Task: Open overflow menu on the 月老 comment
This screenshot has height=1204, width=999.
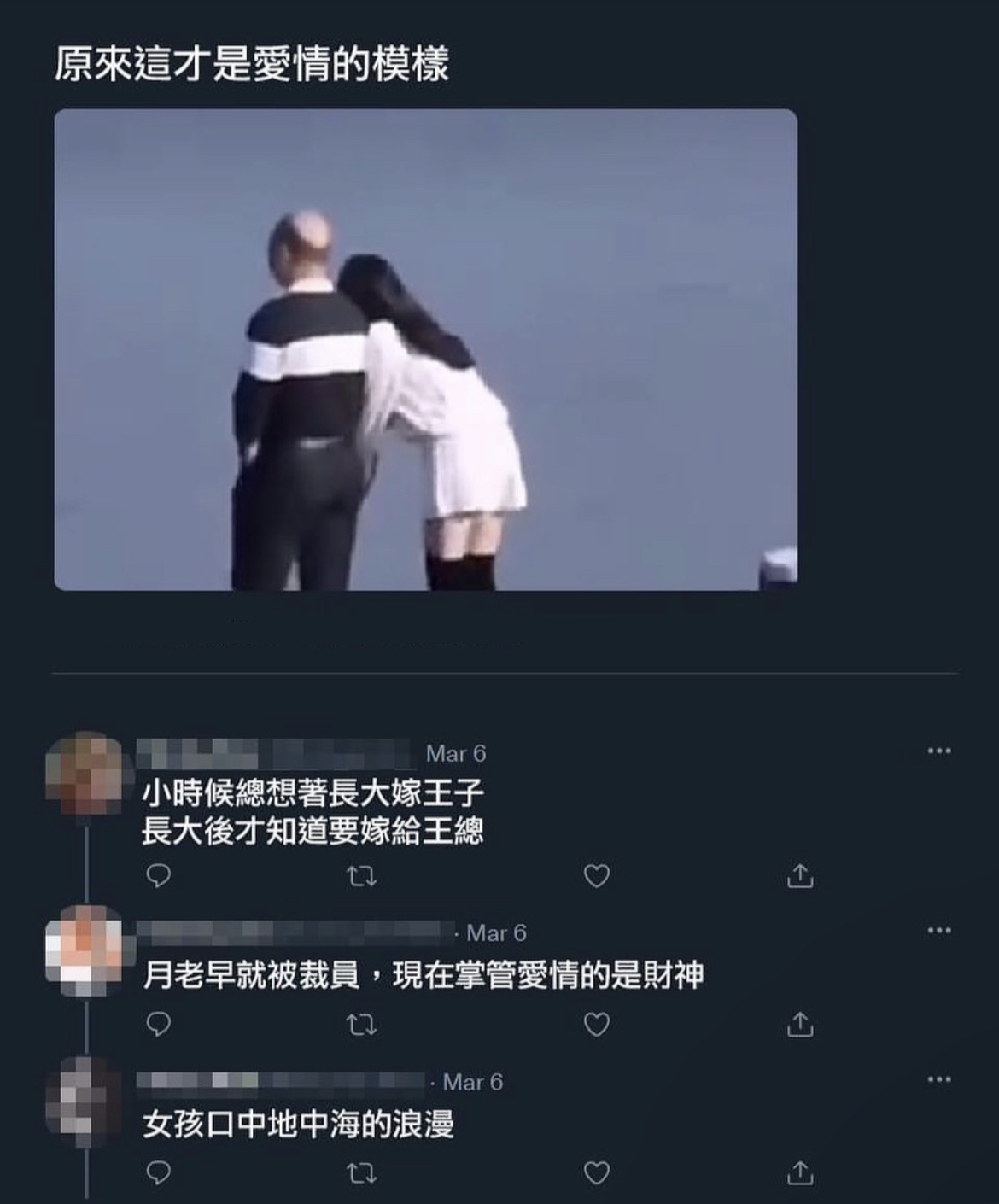Action: tap(938, 930)
